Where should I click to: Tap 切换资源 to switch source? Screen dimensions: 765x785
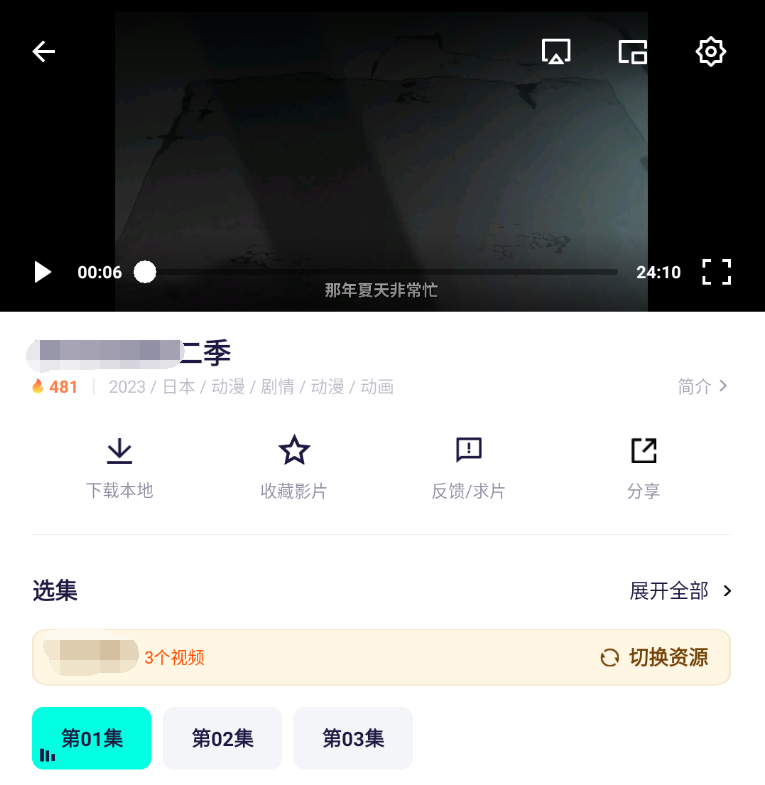tap(654, 657)
